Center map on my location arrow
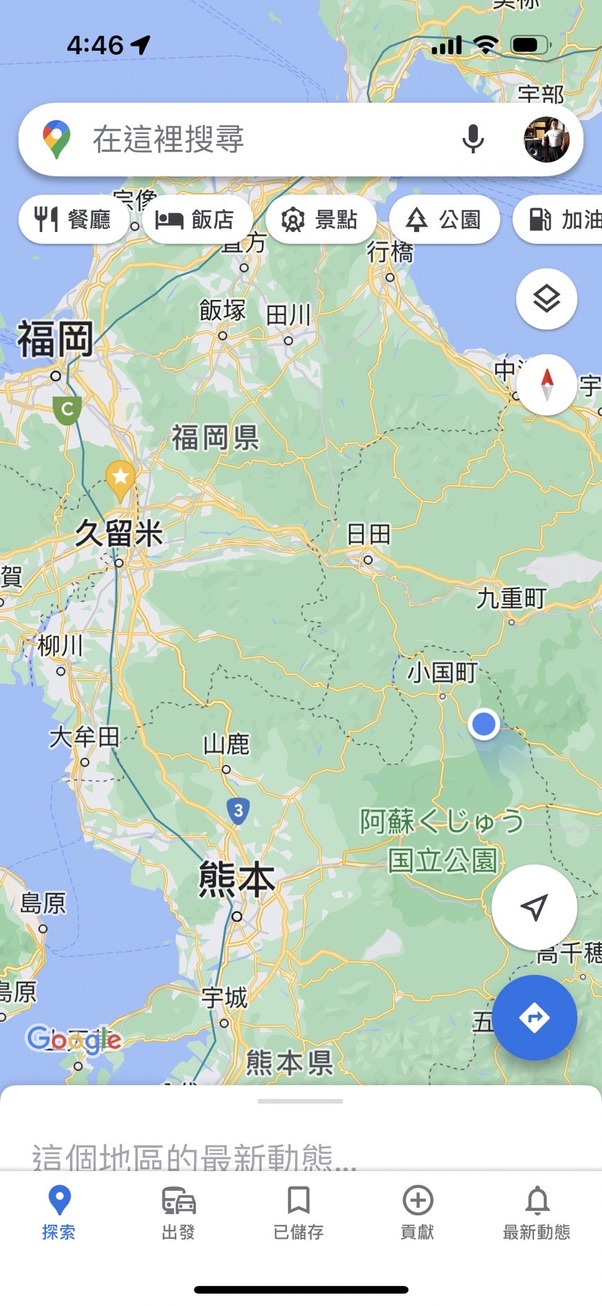Screen dimensions: 602x1306 pyautogui.click(x=534, y=907)
